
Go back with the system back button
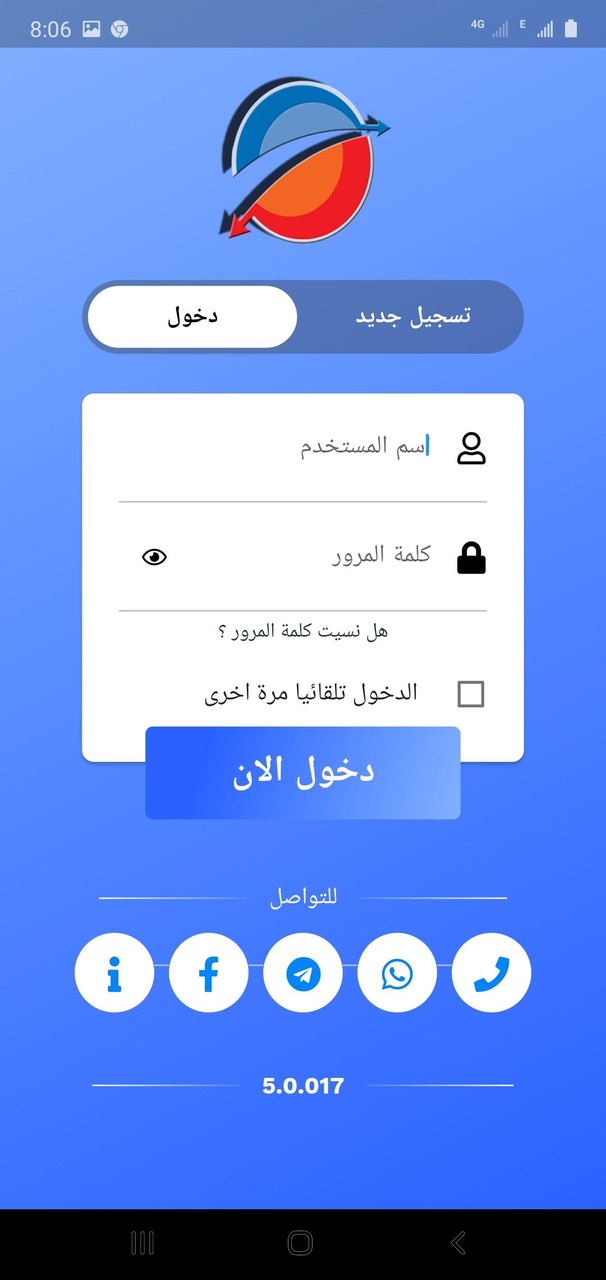click(458, 1243)
